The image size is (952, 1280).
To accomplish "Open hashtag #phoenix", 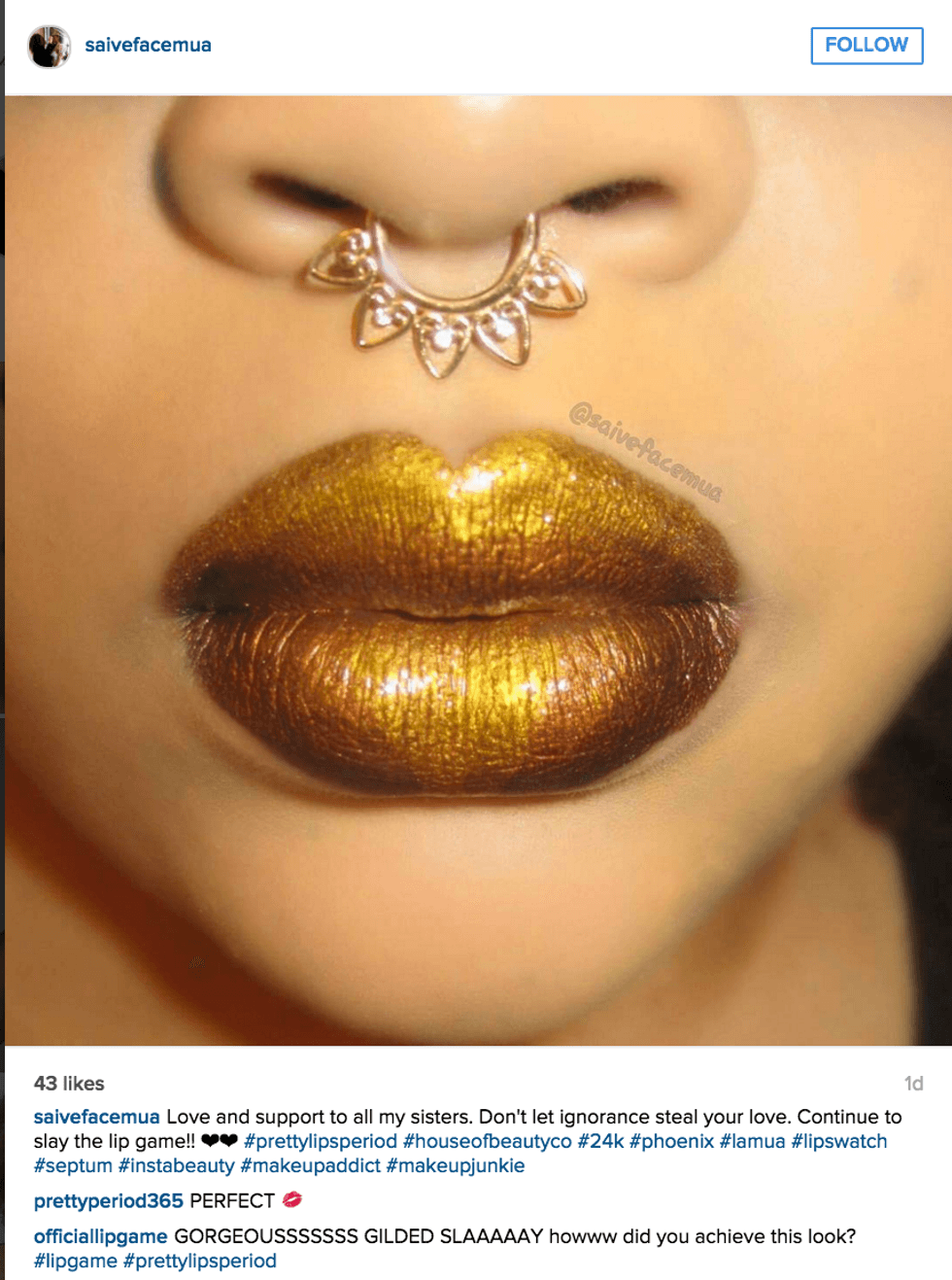I will (671, 1141).
